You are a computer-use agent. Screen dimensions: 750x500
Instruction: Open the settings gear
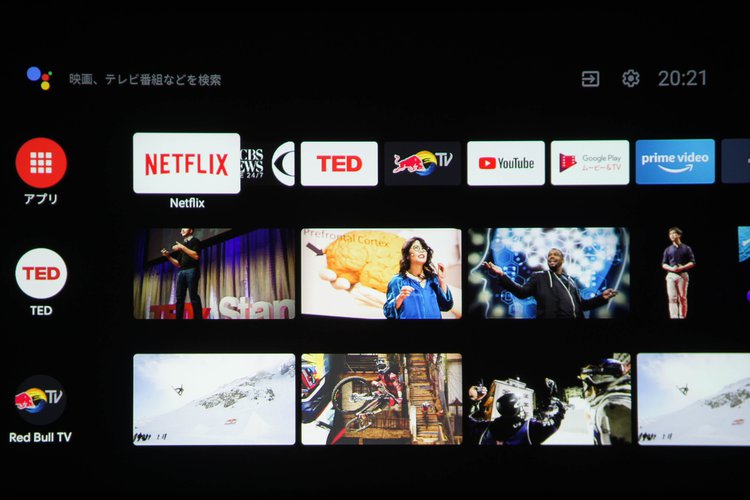pyautogui.click(x=630, y=78)
